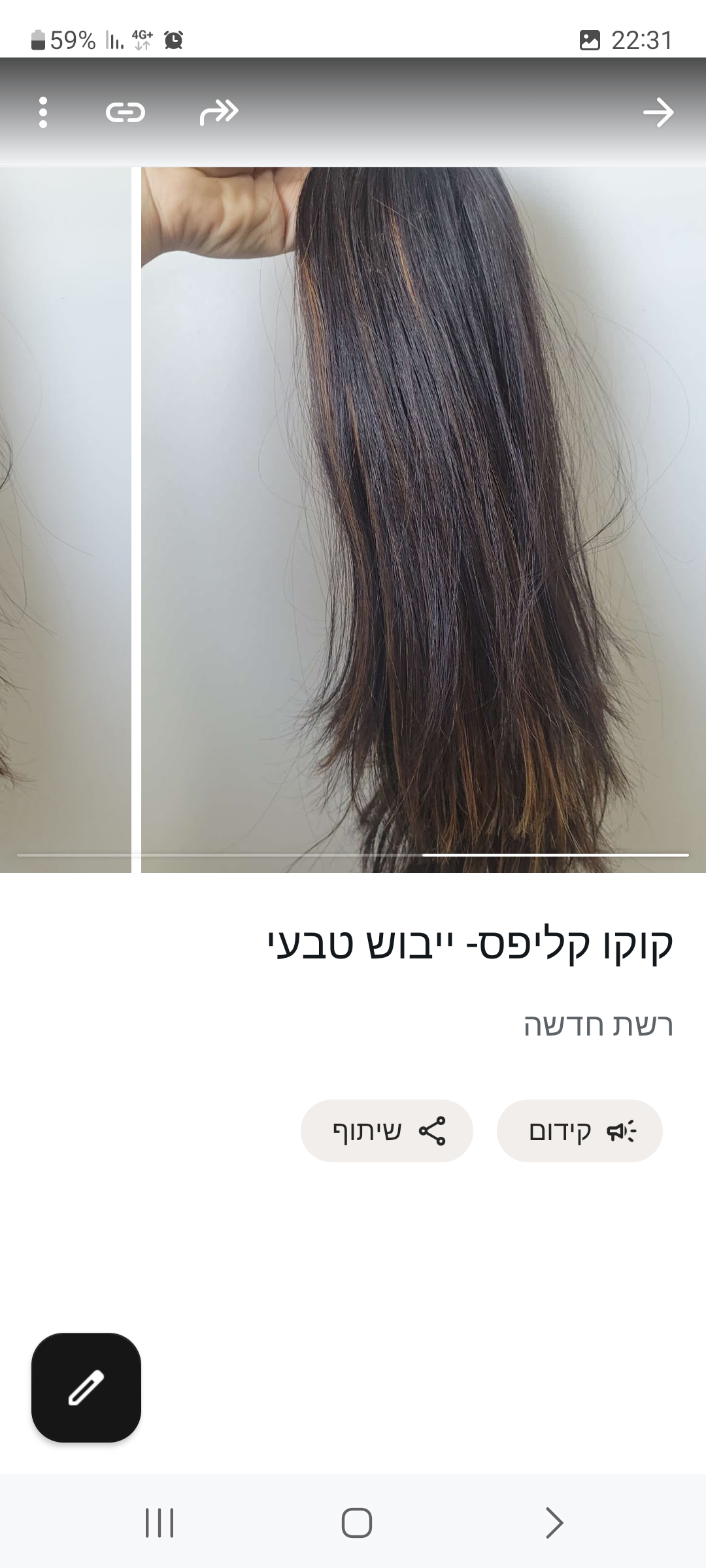Open the three-dot overflow menu
Screen dimensions: 706x1568
pyautogui.click(x=43, y=112)
